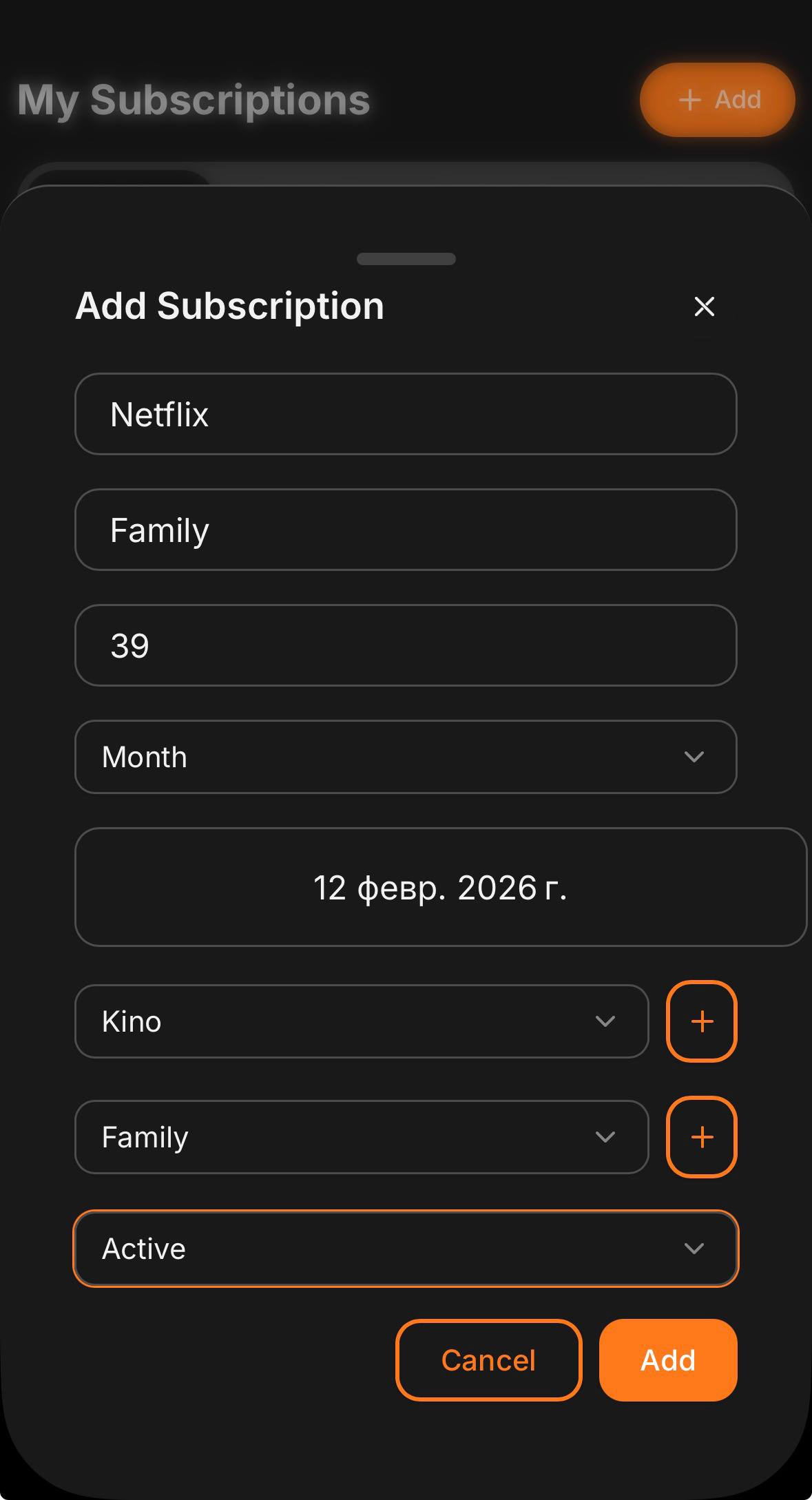This screenshot has width=812, height=1500.
Task: Click the orange Add button in the header
Action: pos(718,99)
